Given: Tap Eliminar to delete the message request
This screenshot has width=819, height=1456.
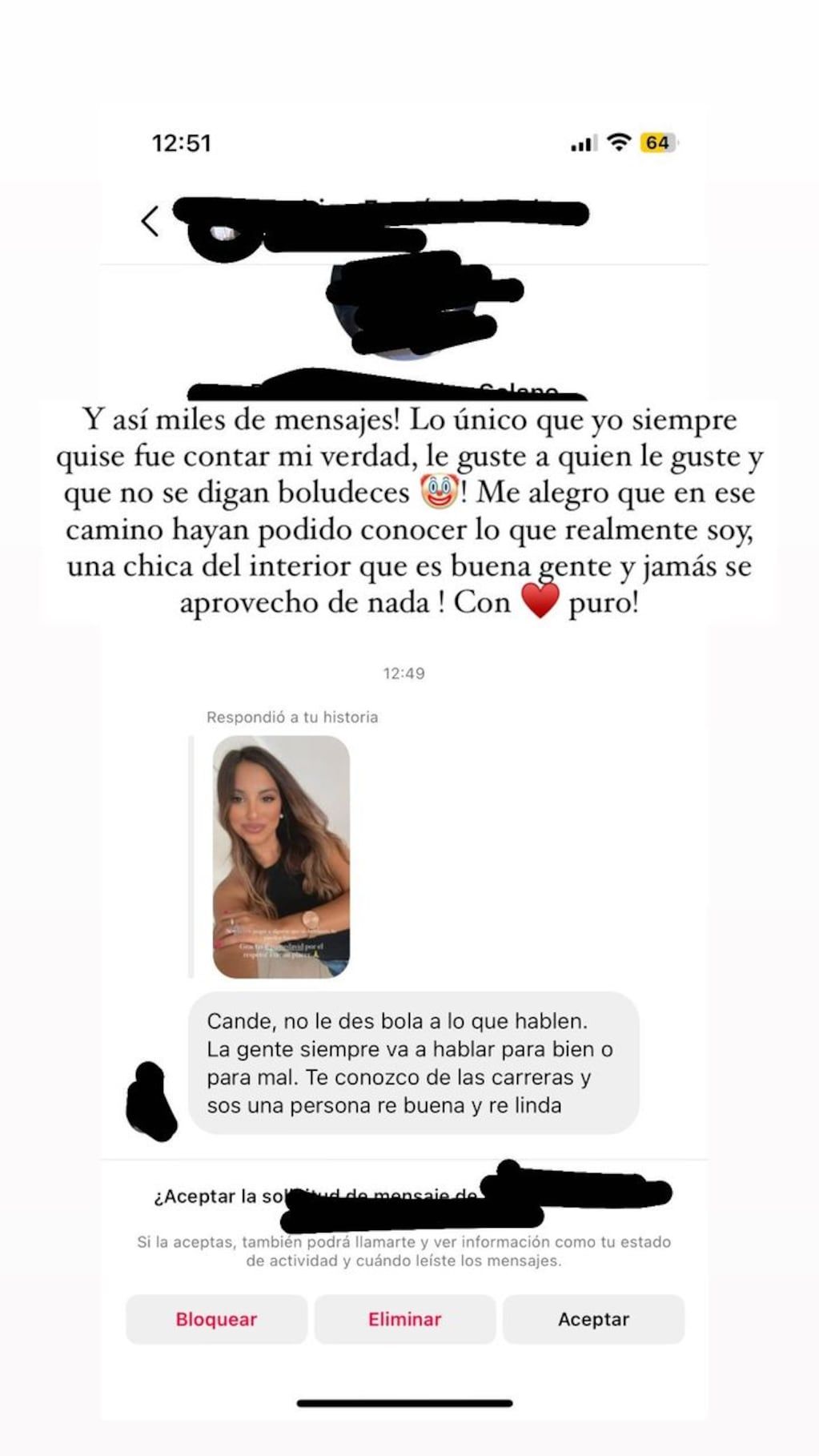Looking at the screenshot, I should [406, 1320].
